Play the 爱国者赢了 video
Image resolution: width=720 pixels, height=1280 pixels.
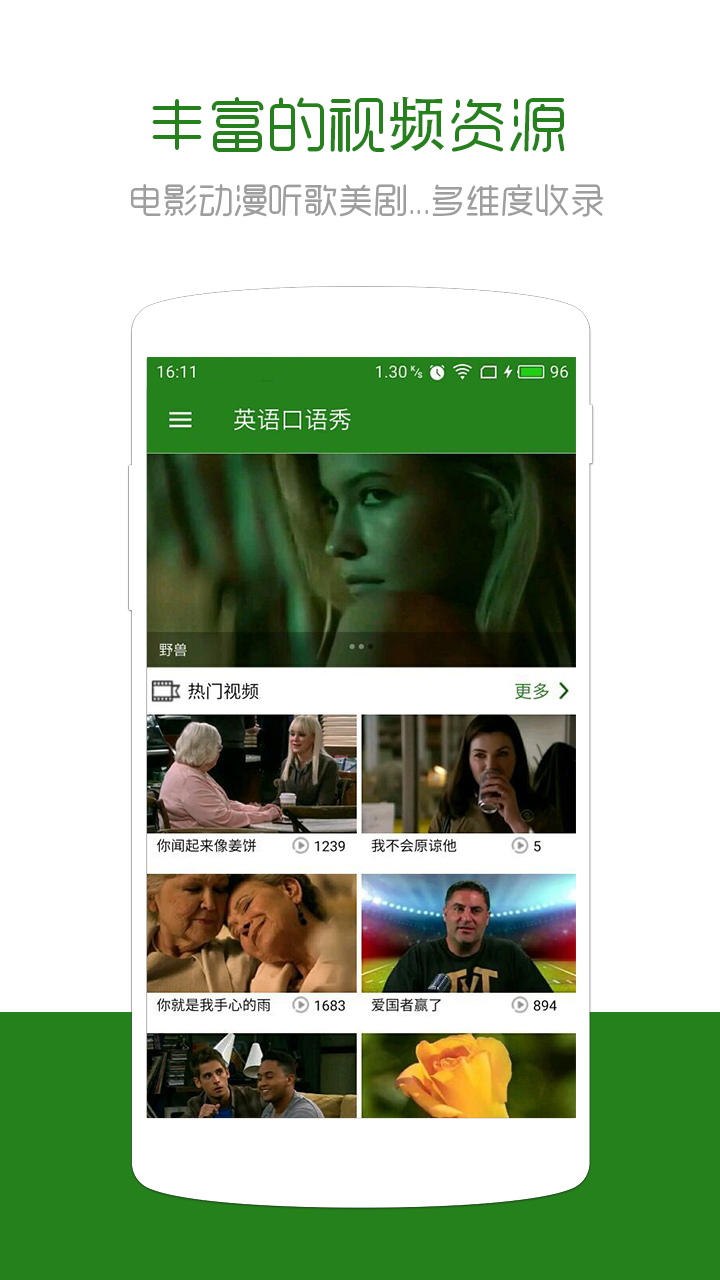pos(467,933)
